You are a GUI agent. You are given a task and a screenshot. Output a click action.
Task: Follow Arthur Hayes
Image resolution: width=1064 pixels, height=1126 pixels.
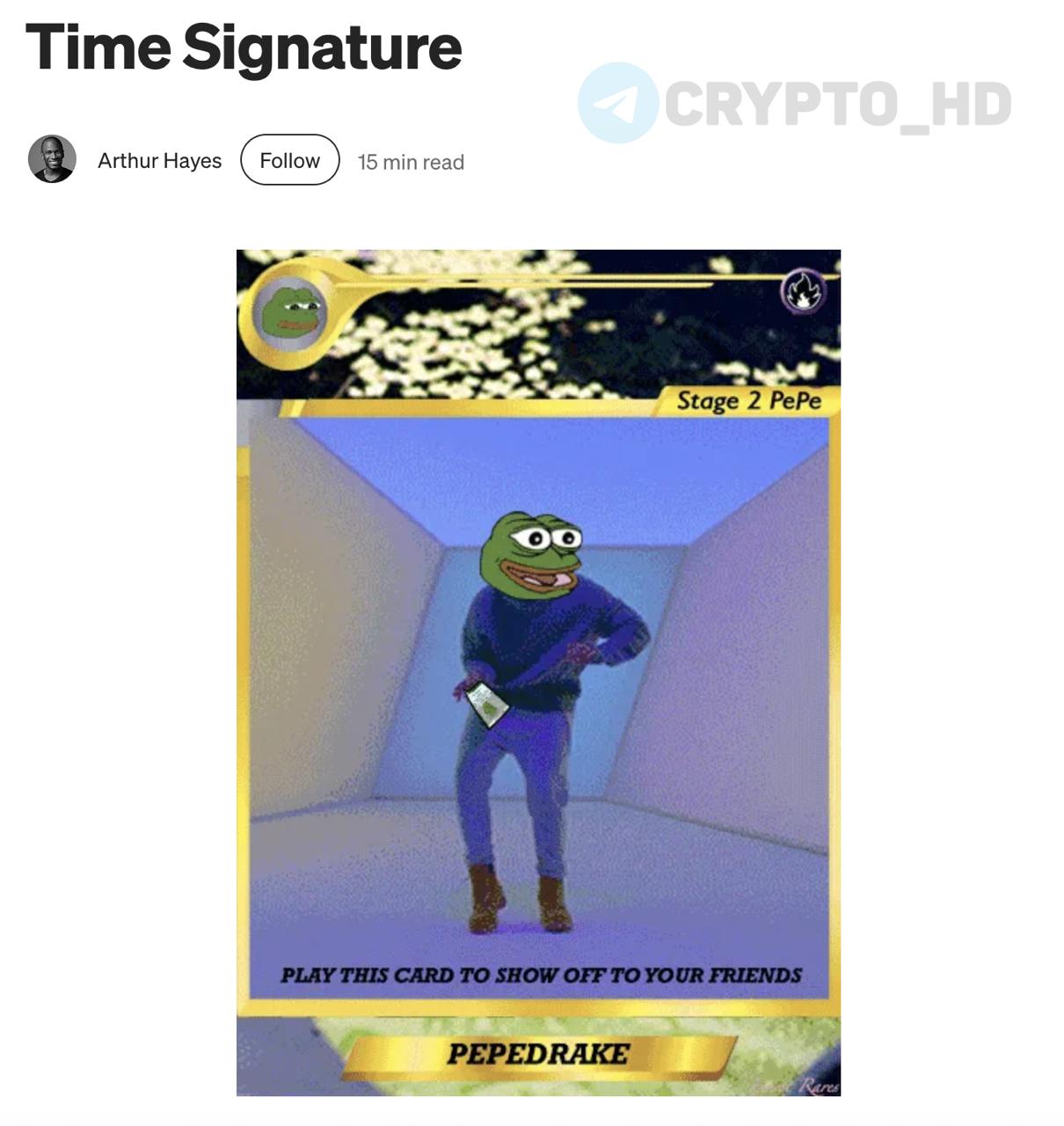289,160
